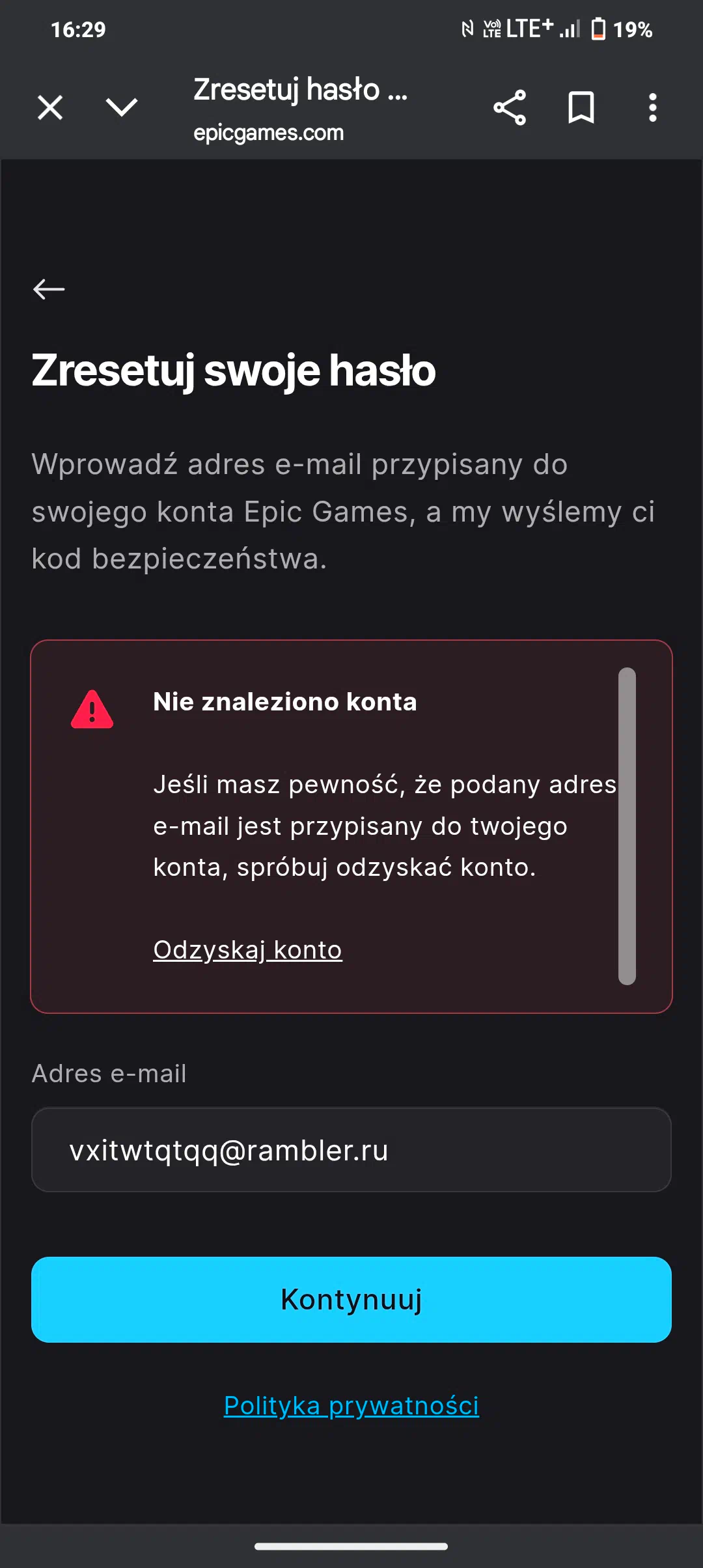Go back with the page arrow
703x1568 pixels.
(49, 288)
